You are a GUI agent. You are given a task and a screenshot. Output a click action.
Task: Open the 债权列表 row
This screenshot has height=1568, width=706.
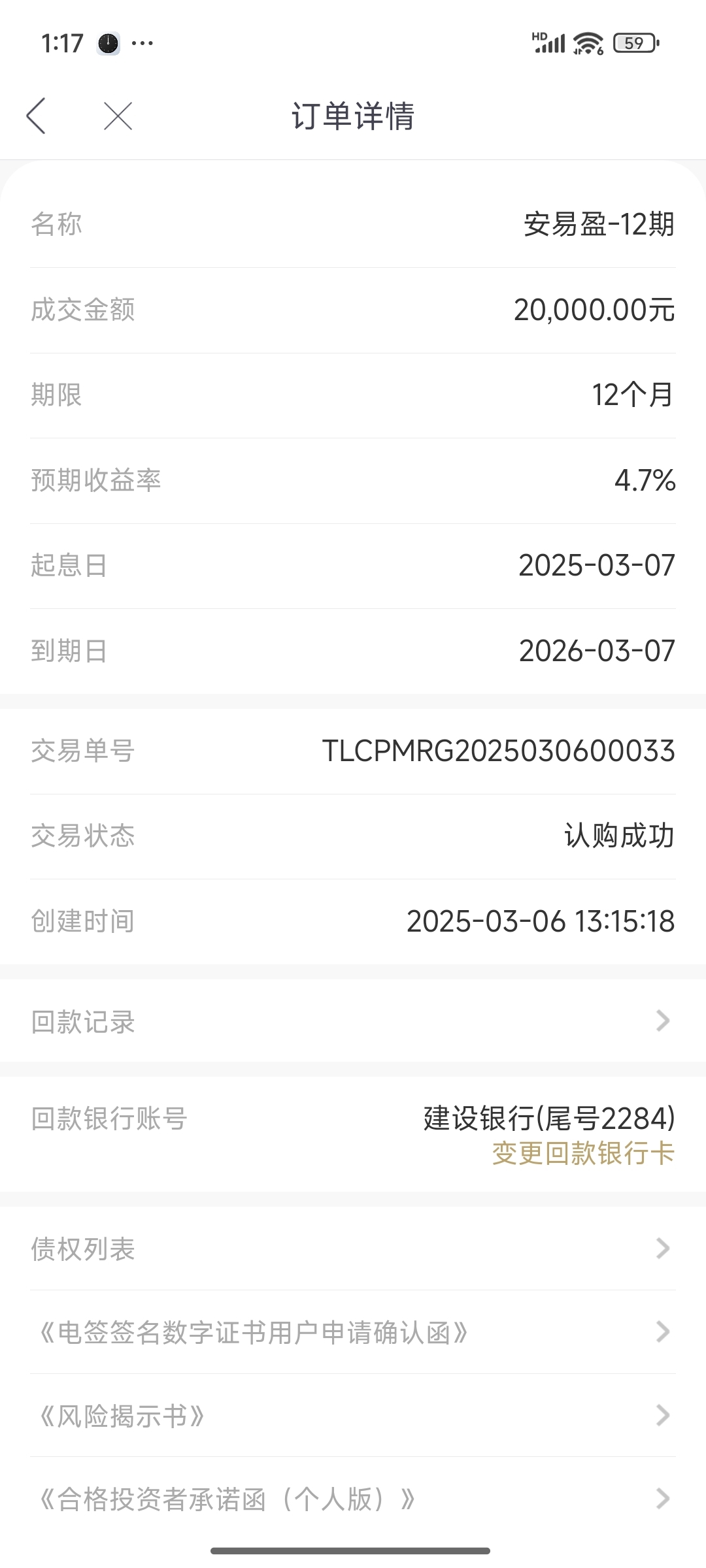click(x=353, y=1249)
